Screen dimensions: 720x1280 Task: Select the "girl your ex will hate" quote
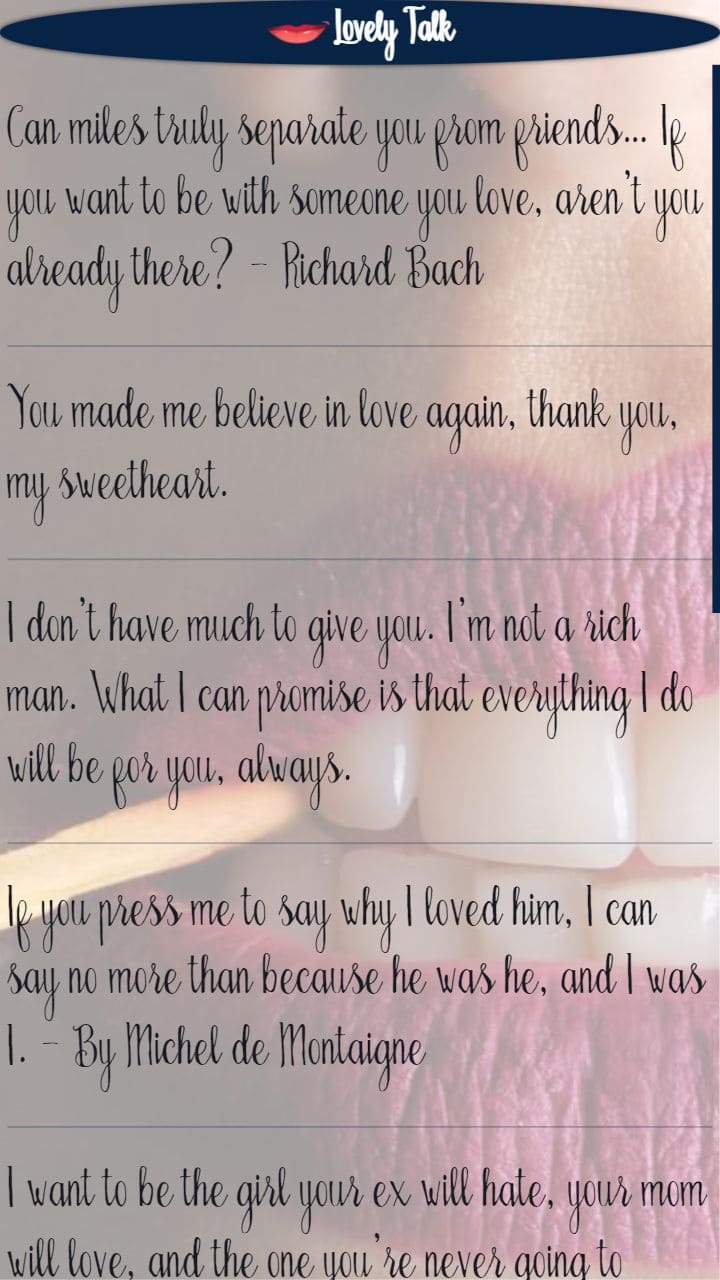pyautogui.click(x=356, y=1204)
